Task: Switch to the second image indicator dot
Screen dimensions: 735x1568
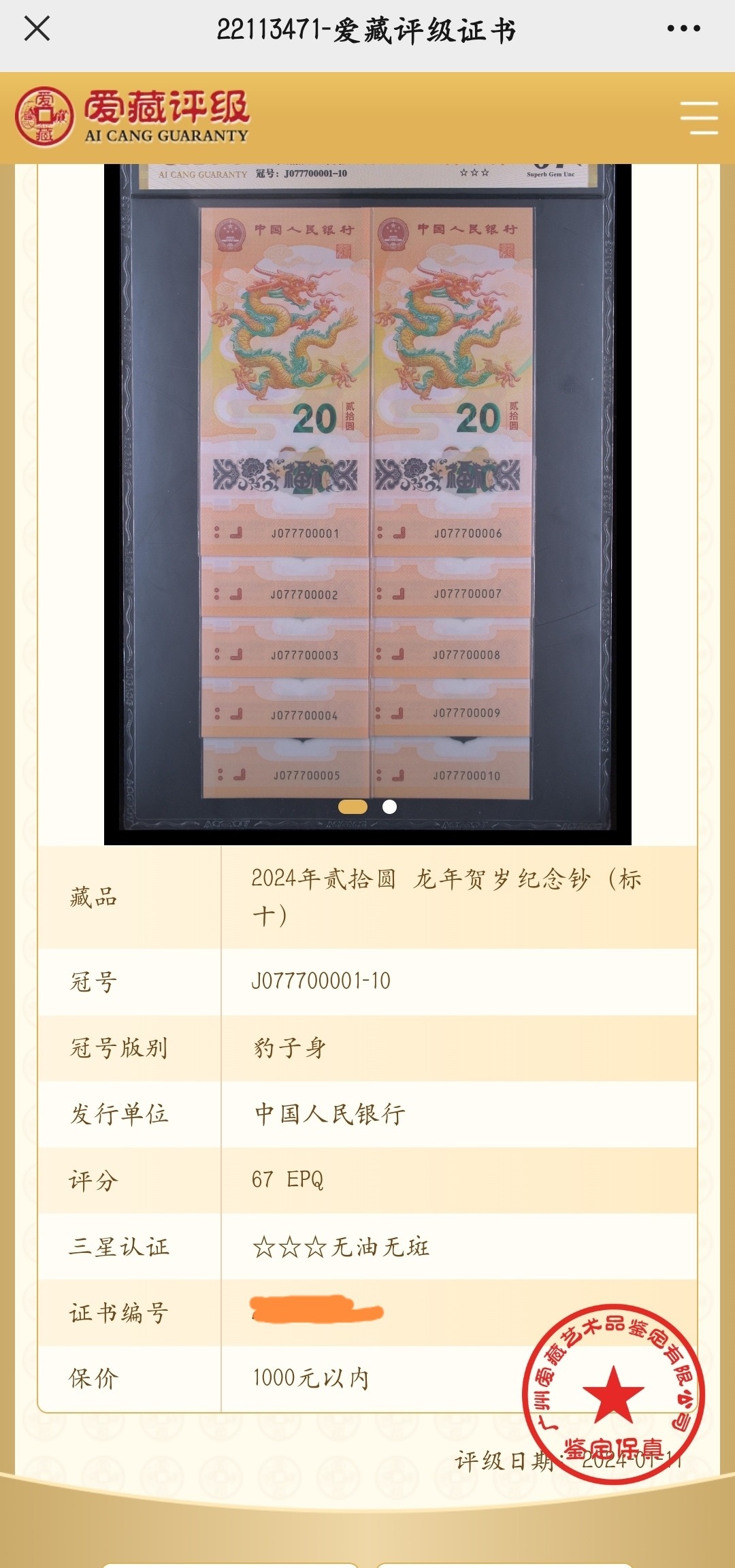Action: click(389, 806)
